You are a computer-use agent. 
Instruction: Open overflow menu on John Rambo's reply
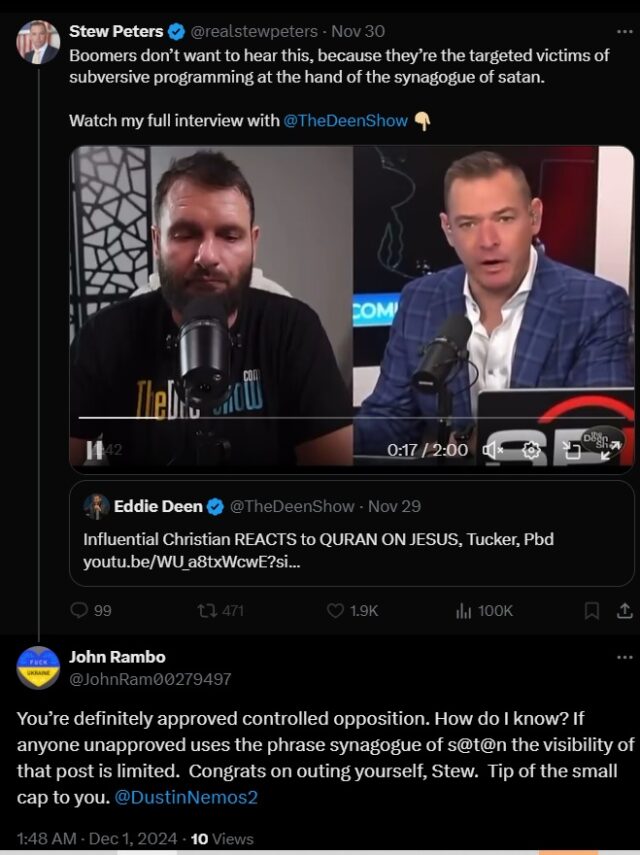(624, 657)
